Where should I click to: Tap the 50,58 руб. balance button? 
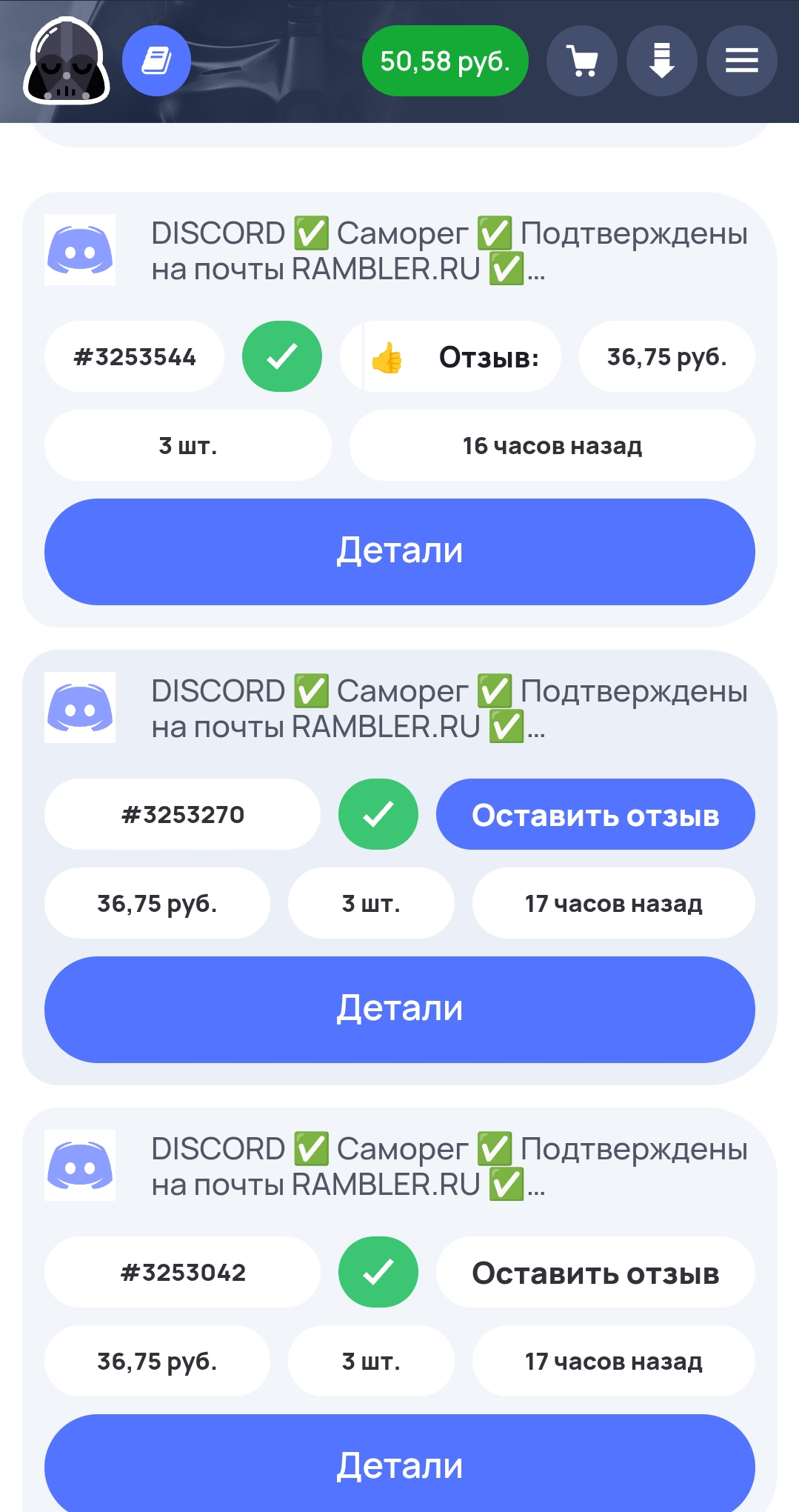pos(445,61)
